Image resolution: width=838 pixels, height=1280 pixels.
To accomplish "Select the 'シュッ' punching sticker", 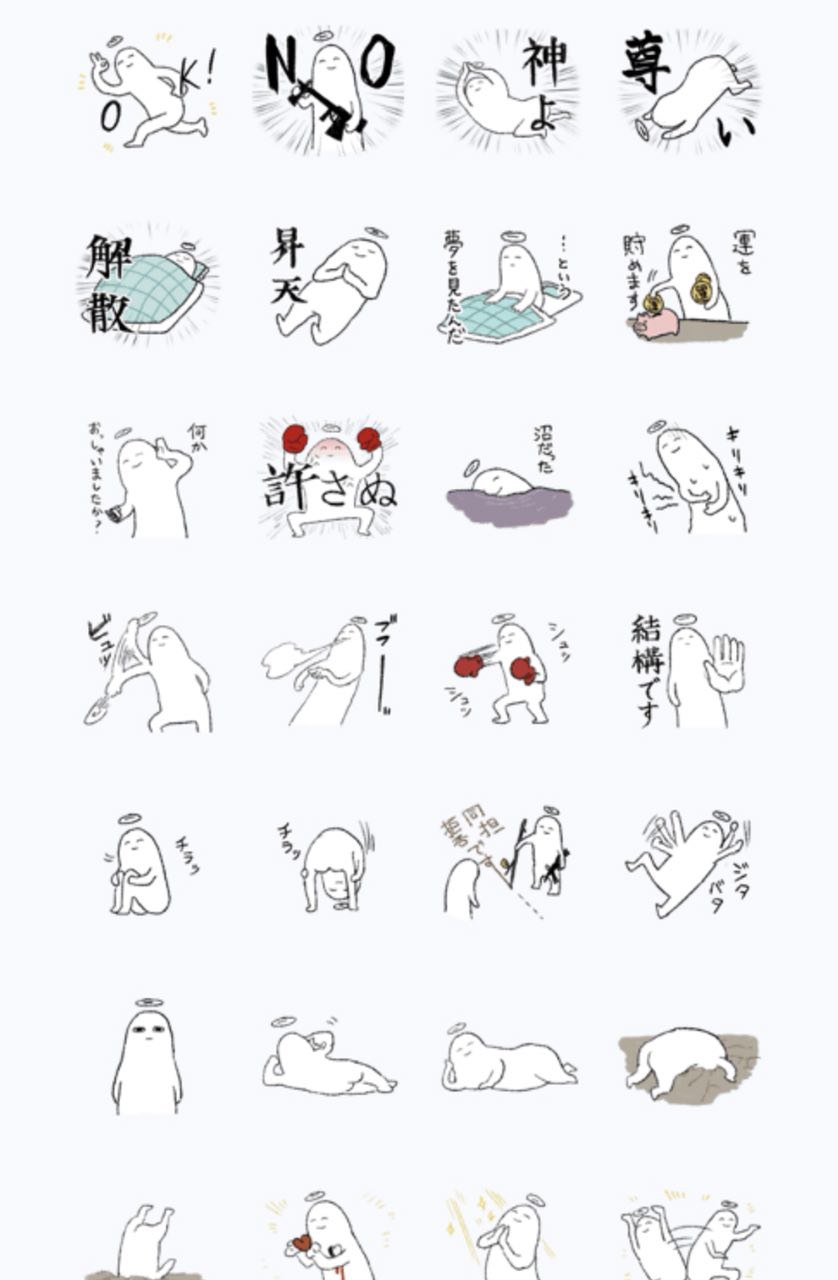I will tap(508, 672).
